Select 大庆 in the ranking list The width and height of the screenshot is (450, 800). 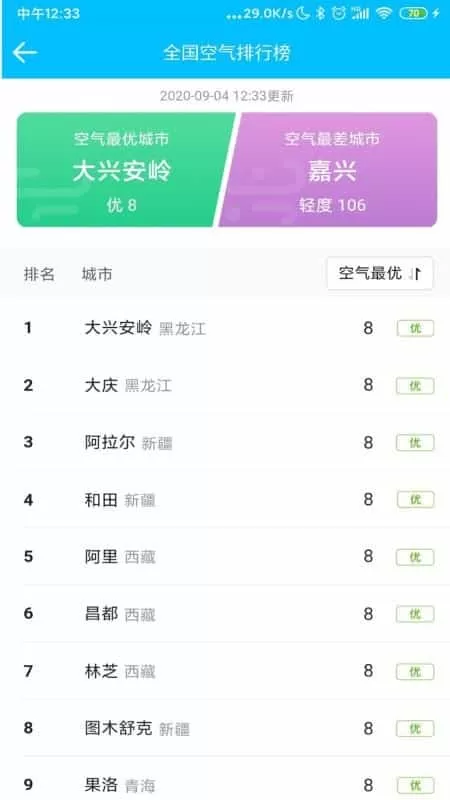225,385
